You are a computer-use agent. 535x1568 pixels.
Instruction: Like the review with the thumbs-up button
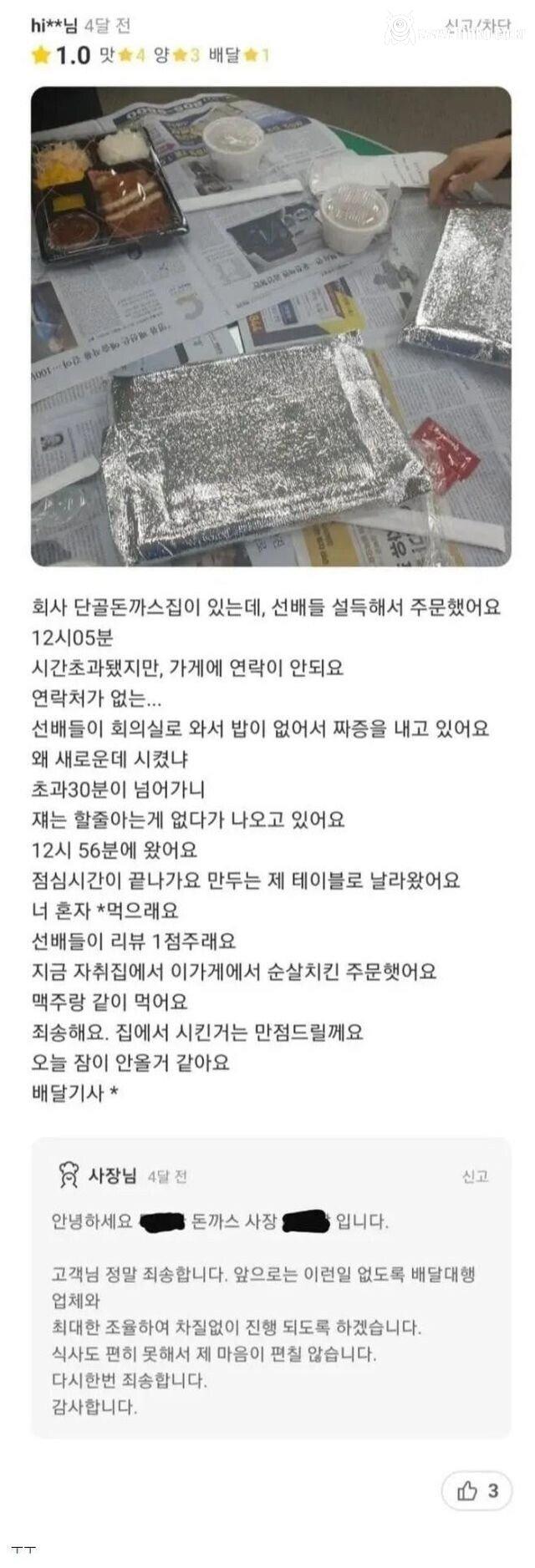[478, 1489]
